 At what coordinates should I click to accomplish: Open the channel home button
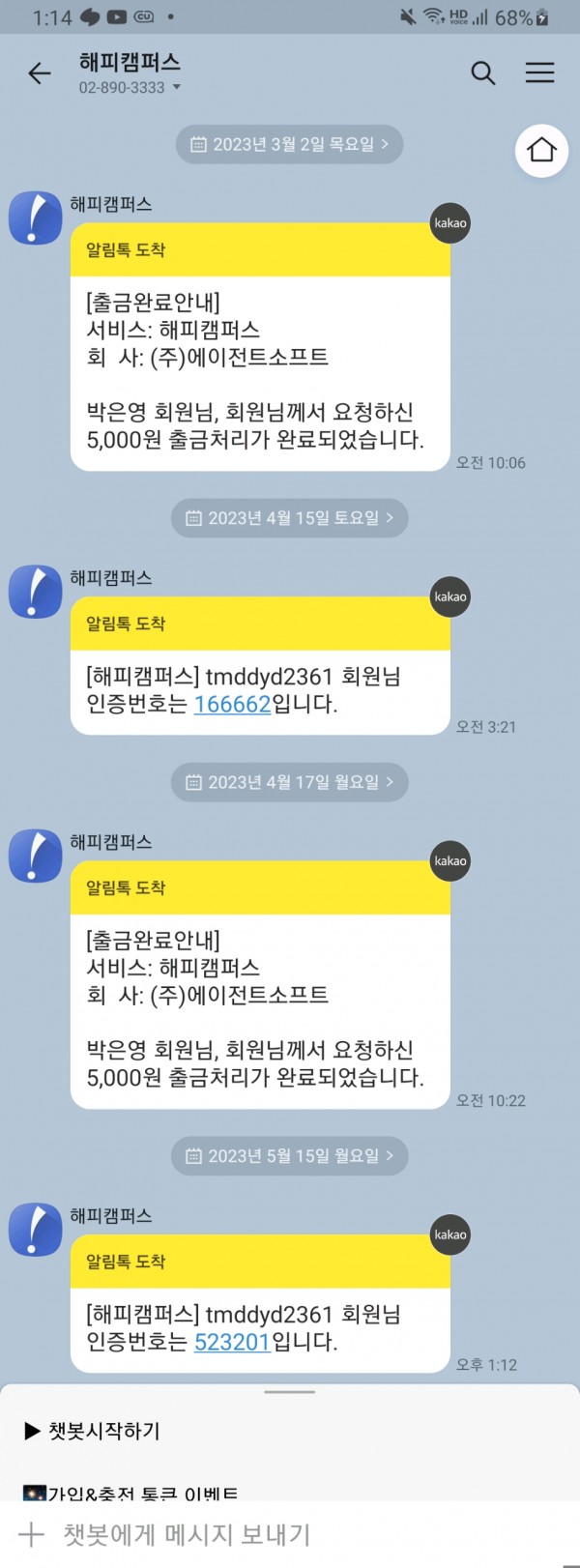[541, 150]
